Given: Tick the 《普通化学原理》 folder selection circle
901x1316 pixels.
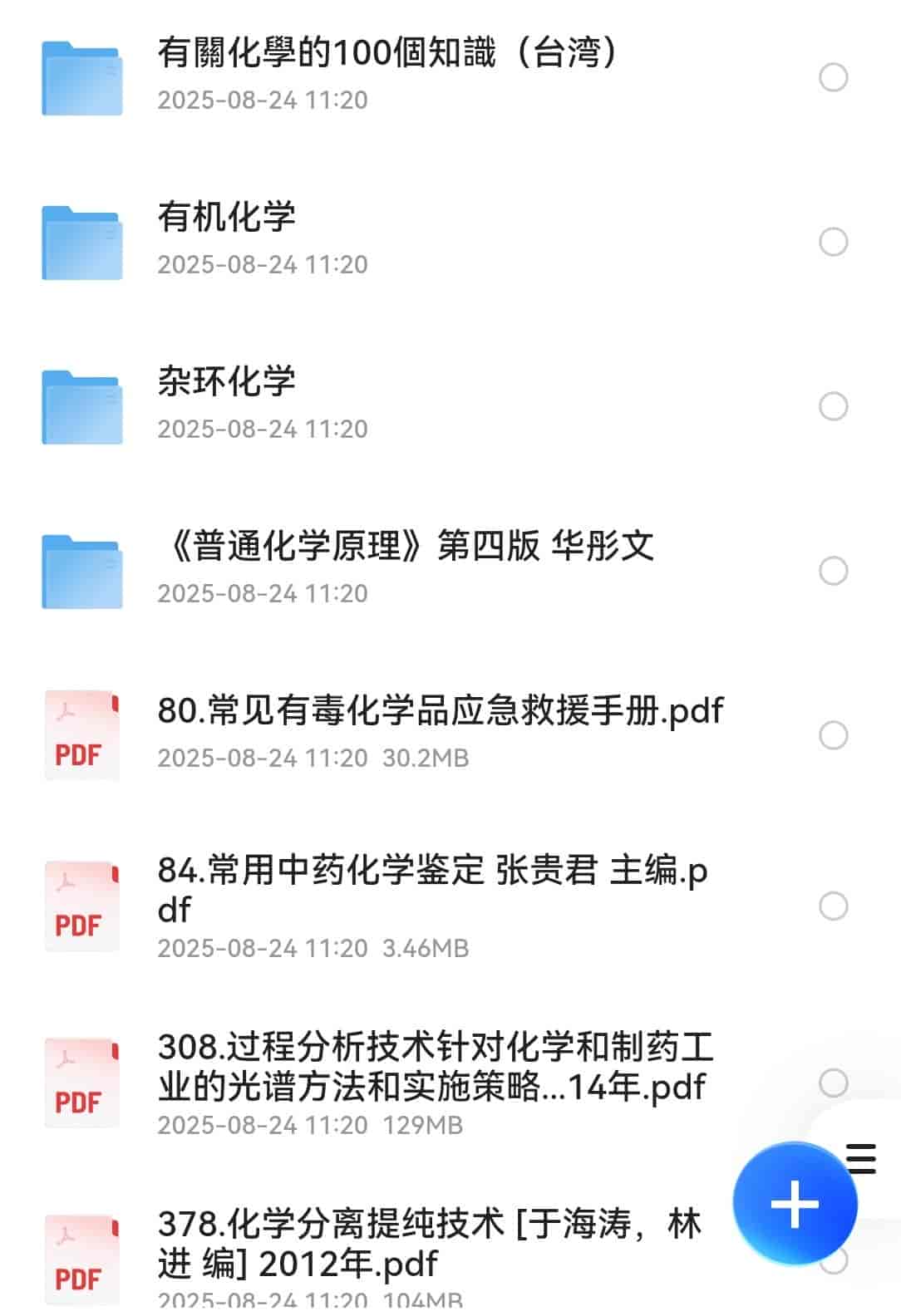Looking at the screenshot, I should (x=833, y=572).
